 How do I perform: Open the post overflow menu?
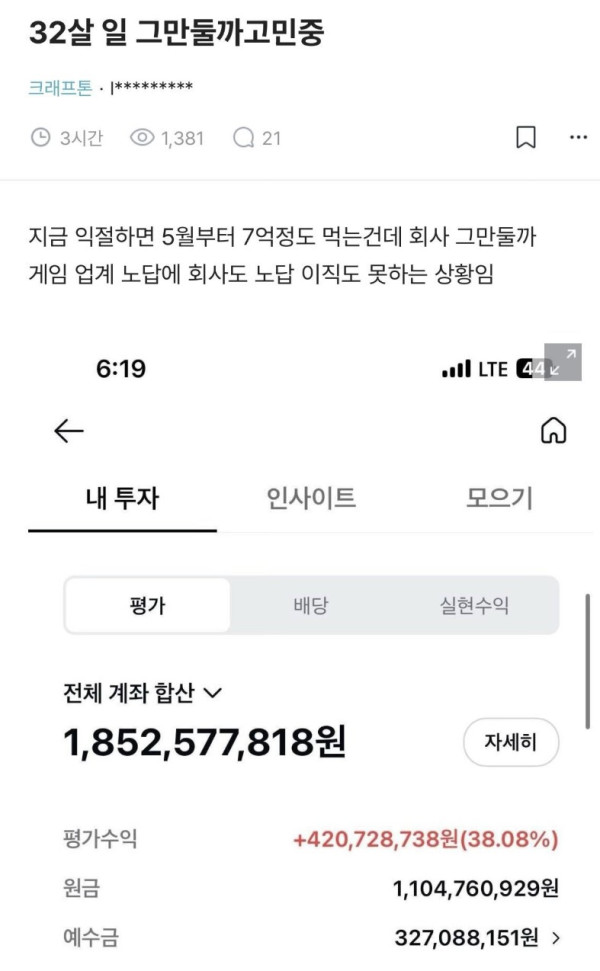pos(578,138)
